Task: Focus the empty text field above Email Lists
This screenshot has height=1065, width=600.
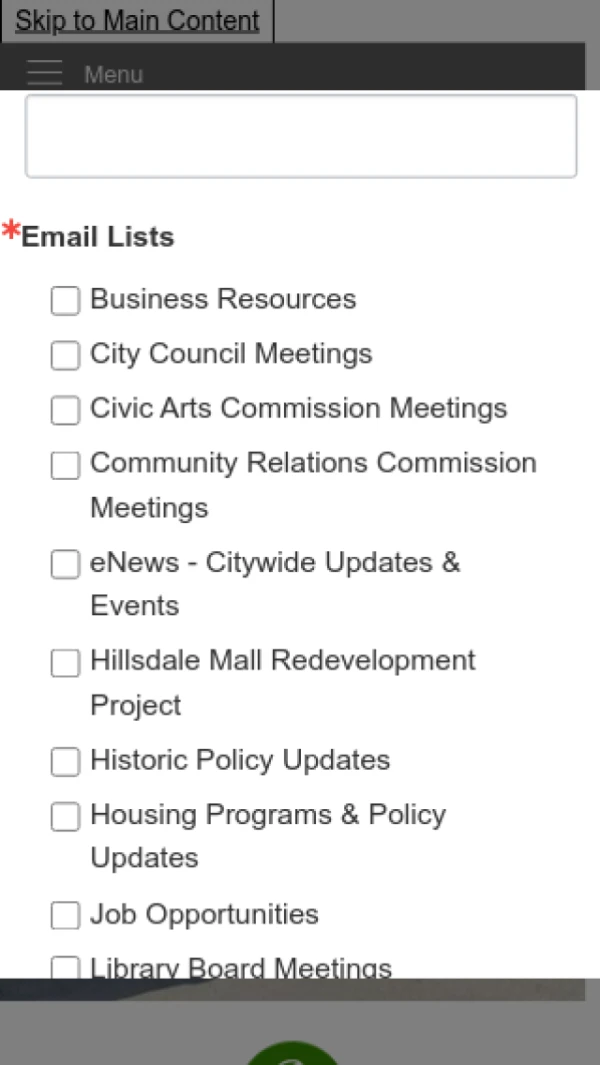Action: (x=301, y=137)
